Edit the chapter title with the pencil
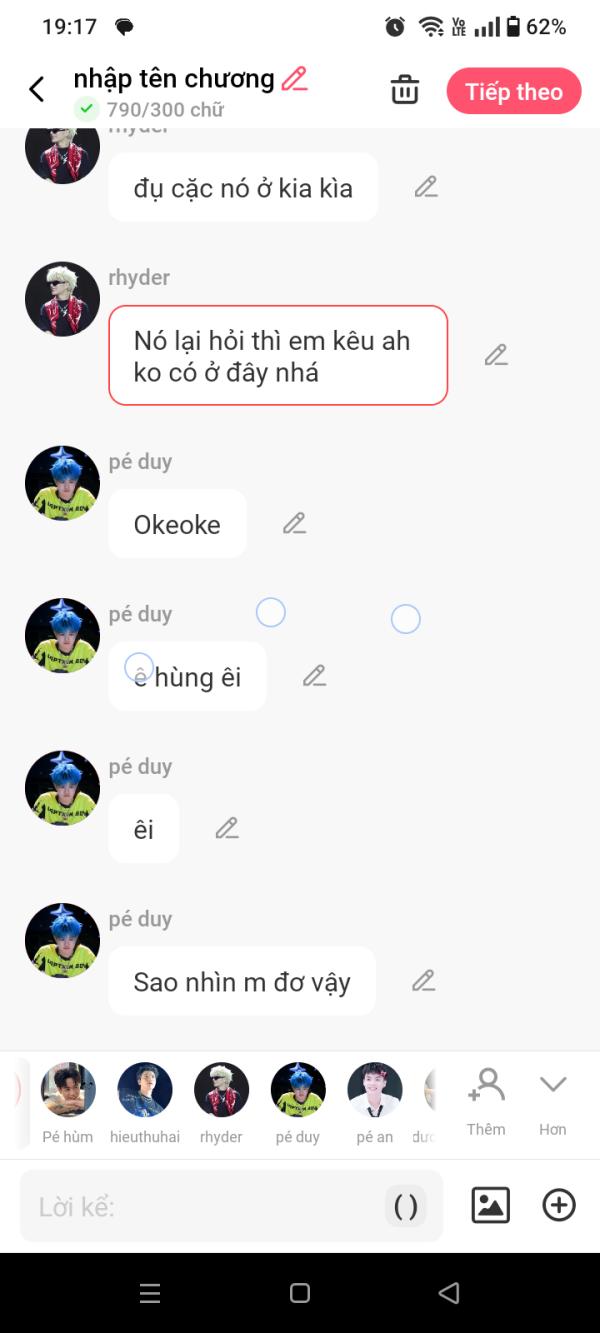Viewport: 600px width, 1333px height. (294, 79)
